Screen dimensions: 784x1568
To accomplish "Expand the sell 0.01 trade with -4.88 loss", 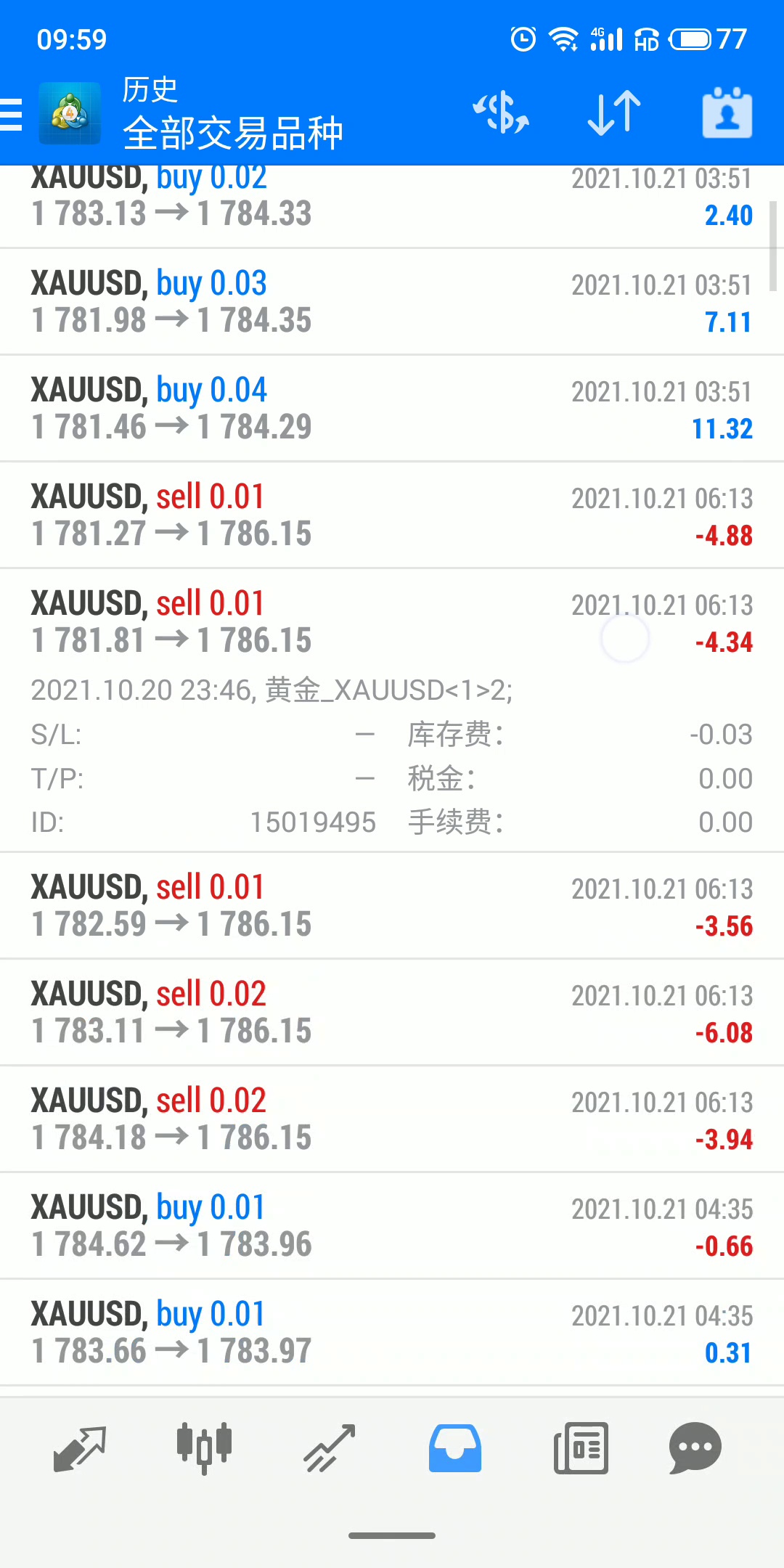I will point(392,515).
